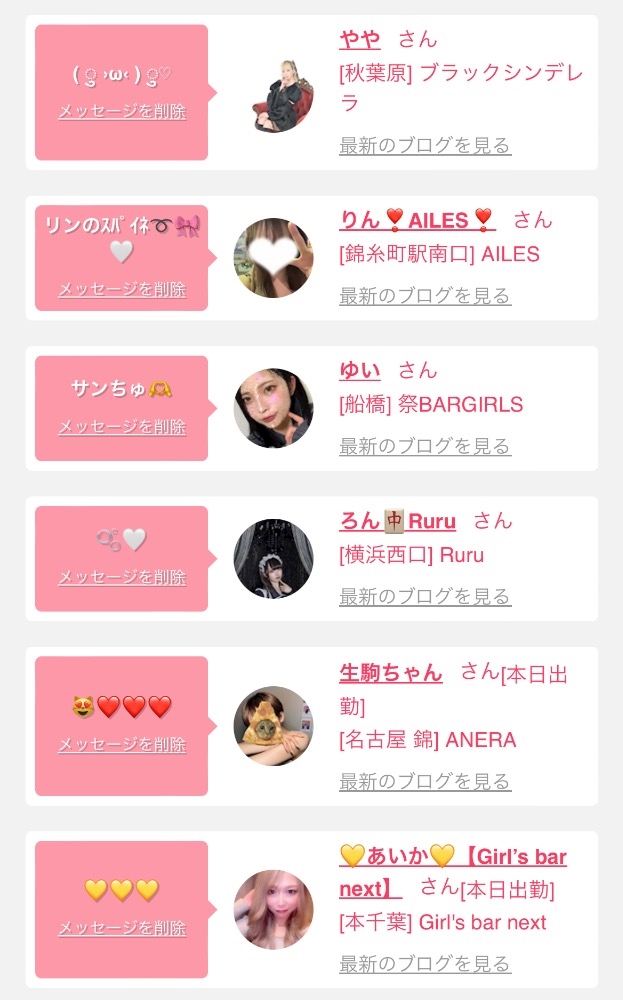623x1000 pixels.
Task: Delete the yellow hearts message to あいか
Action: 122,928
